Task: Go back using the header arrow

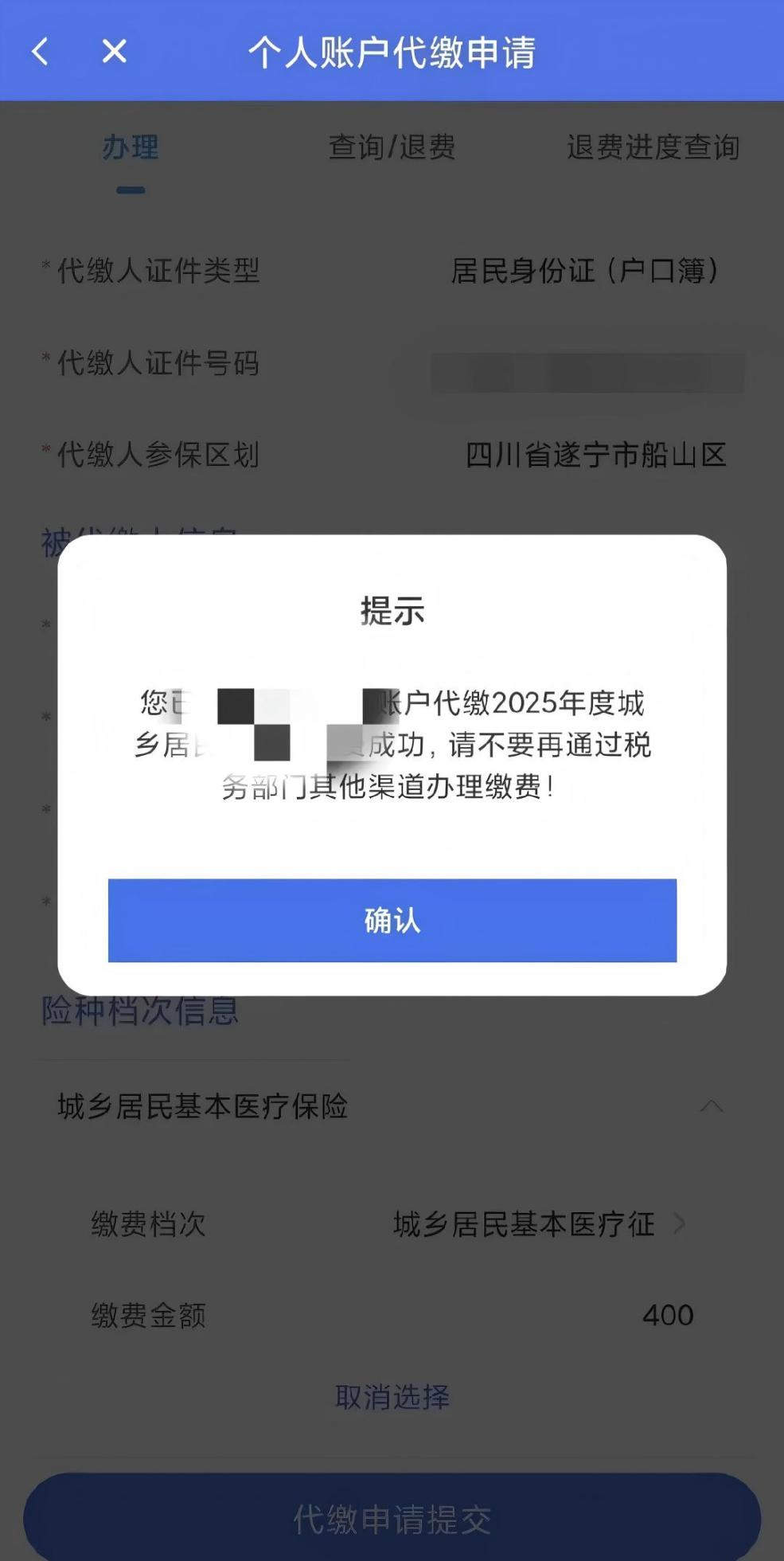Action: (41, 52)
